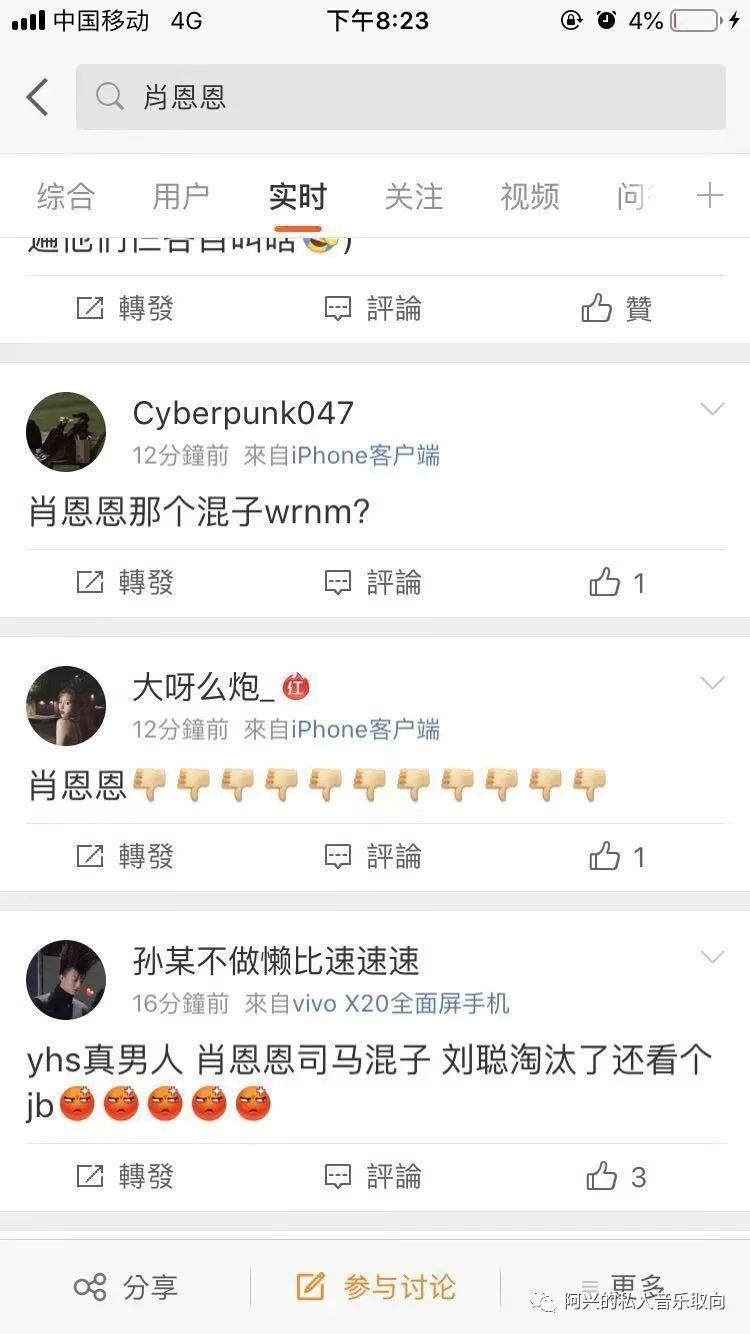View 孙某不做懒比速速速's profile picture
The image size is (750, 1334).
point(66,980)
